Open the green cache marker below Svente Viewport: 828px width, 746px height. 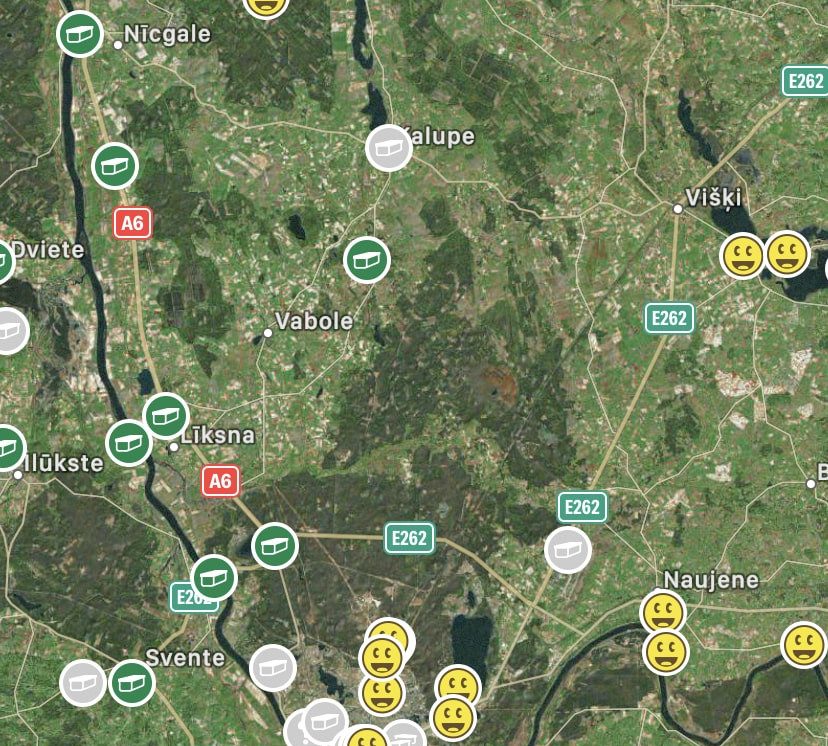pyautogui.click(x=132, y=683)
